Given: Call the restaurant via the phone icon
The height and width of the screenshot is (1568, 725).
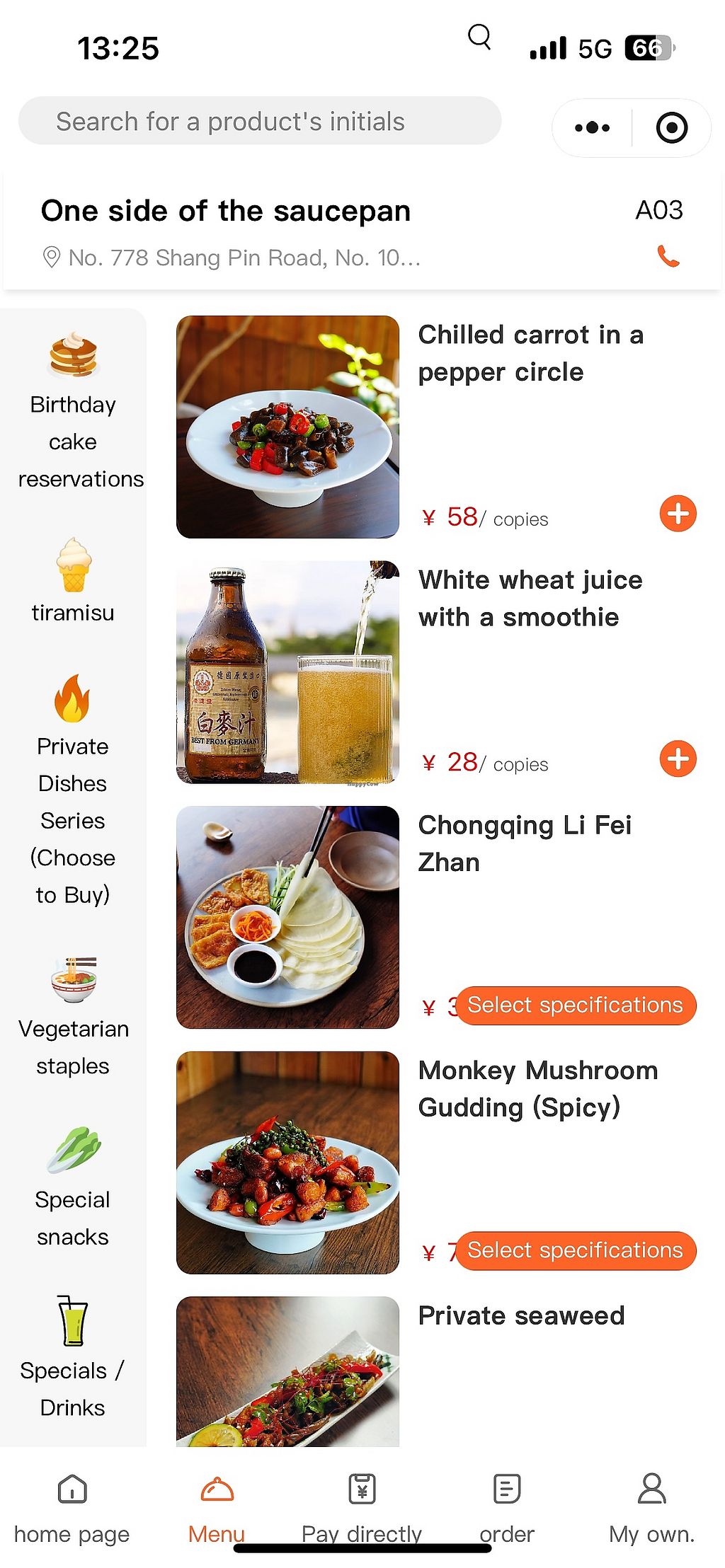Looking at the screenshot, I should pos(668,256).
